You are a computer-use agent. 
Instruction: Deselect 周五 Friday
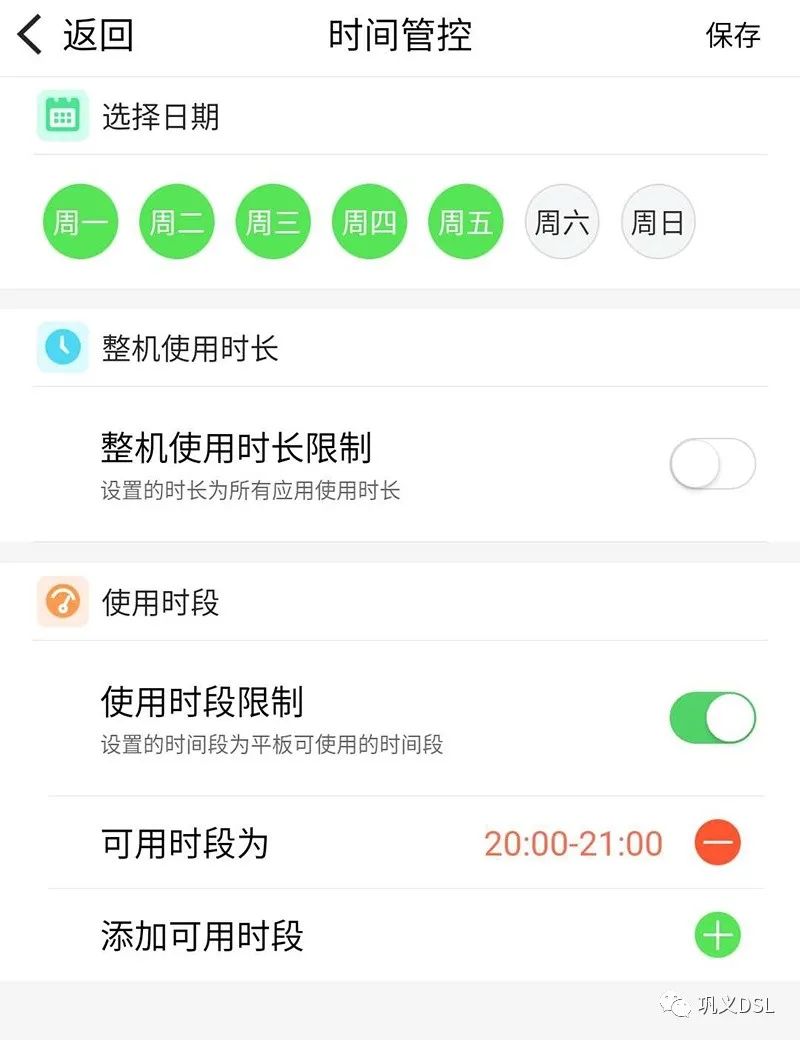tap(465, 221)
